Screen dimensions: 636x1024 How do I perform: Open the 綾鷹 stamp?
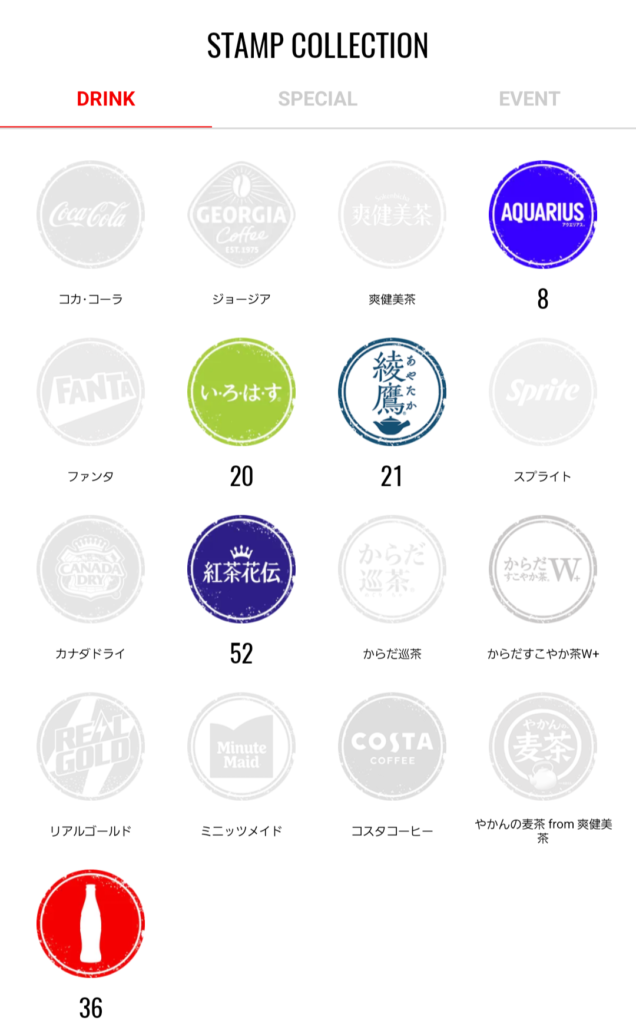[392, 392]
